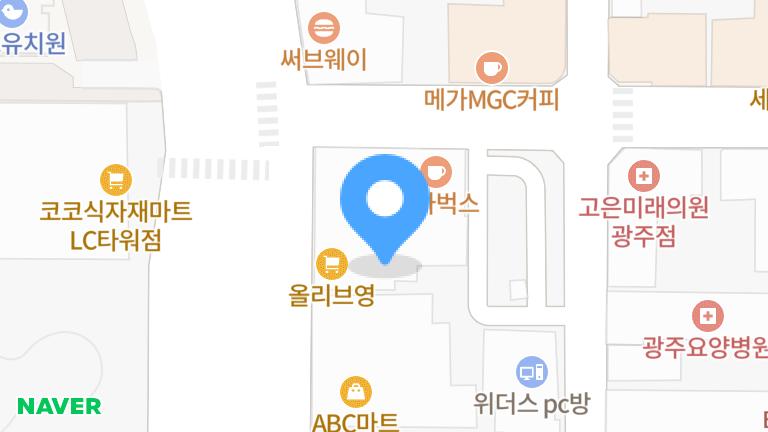Tap the NAVER logo link
The image size is (768, 432).
point(59,406)
